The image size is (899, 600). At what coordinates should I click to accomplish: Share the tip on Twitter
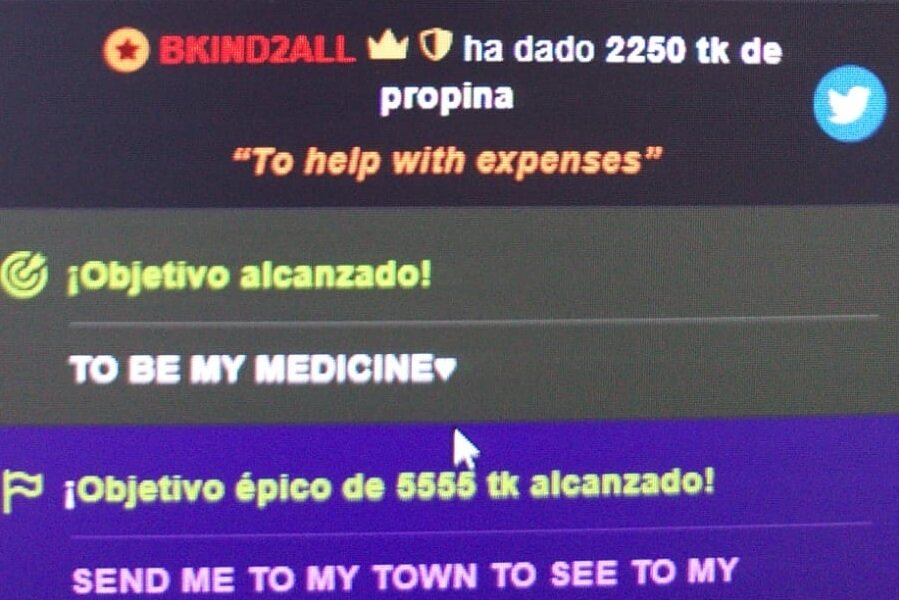[x=849, y=104]
